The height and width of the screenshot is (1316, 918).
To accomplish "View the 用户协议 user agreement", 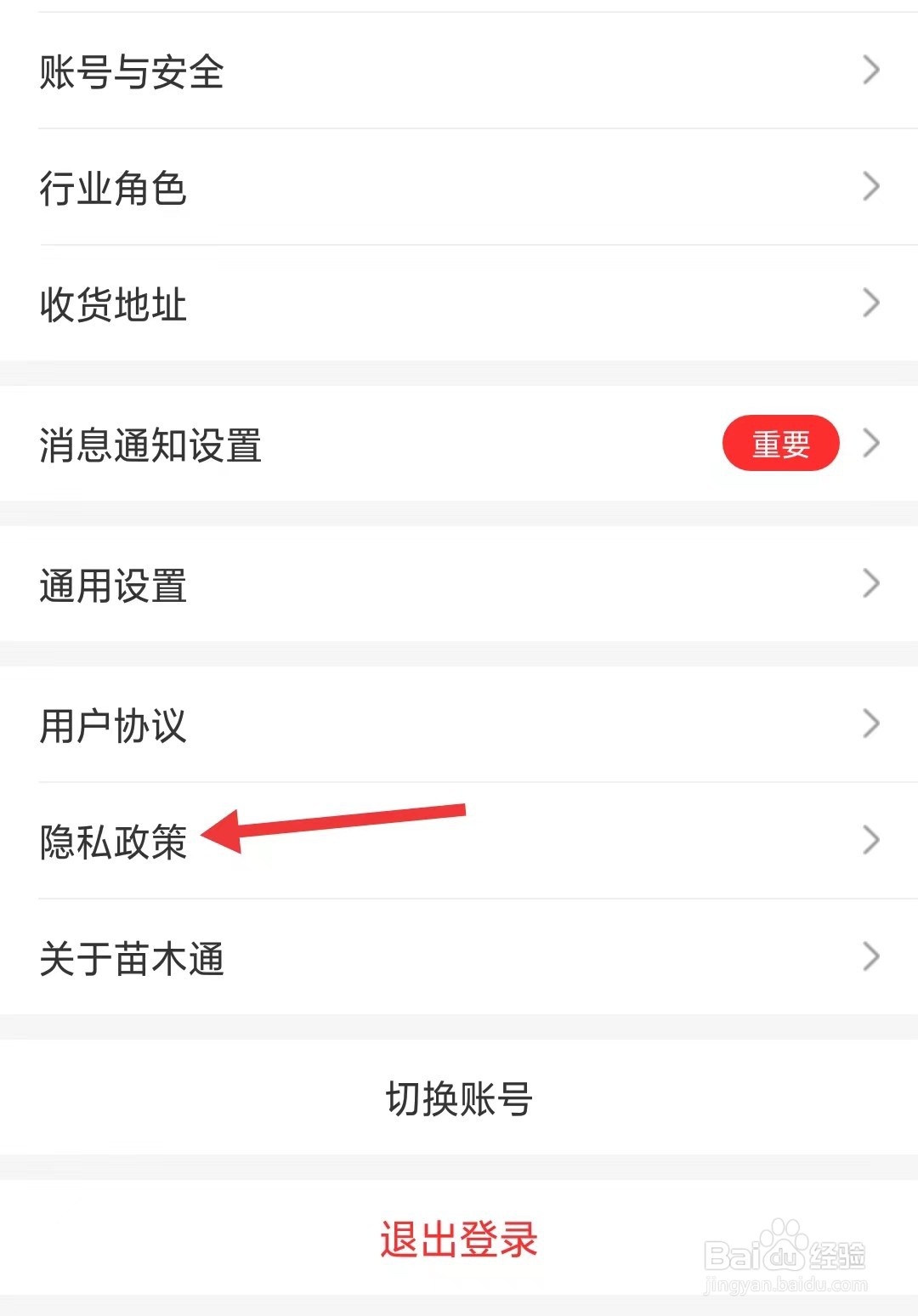I will 115,725.
